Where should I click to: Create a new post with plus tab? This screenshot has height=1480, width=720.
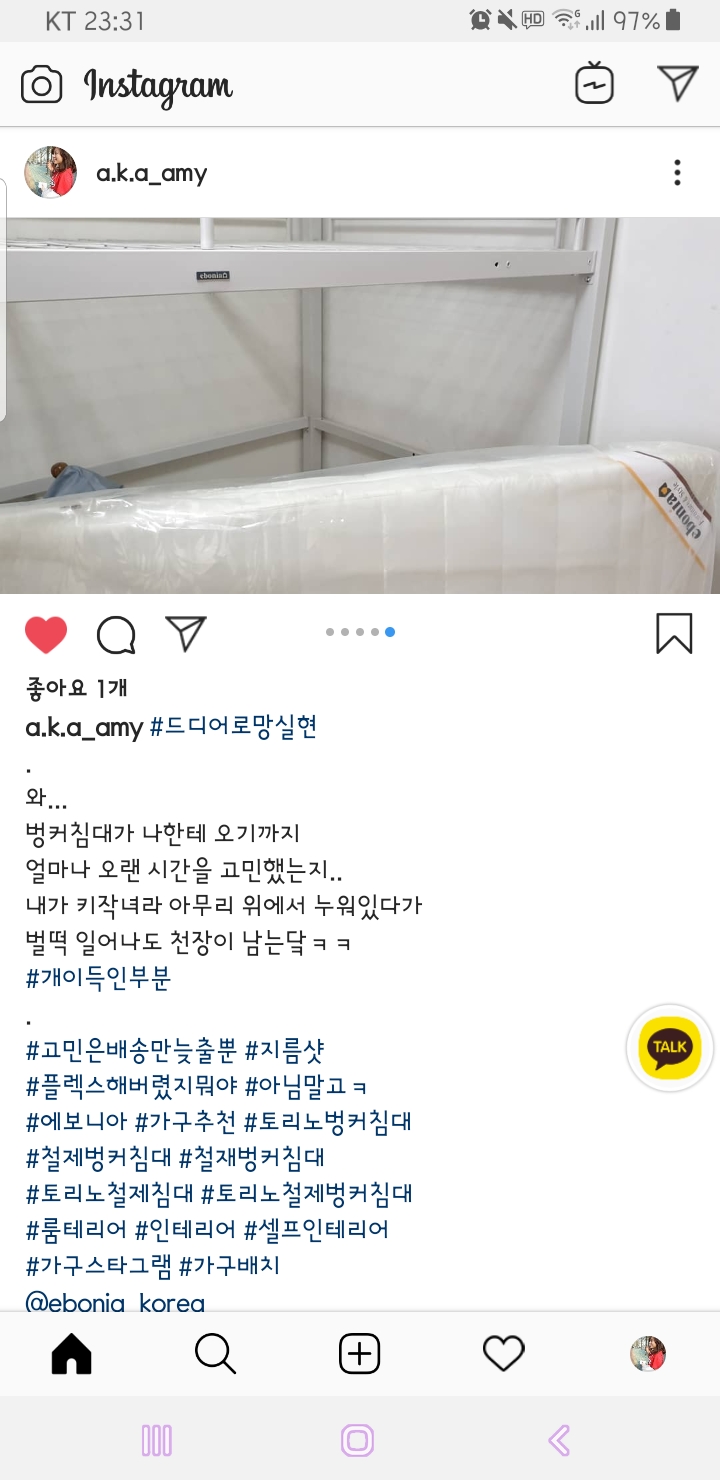point(360,1354)
